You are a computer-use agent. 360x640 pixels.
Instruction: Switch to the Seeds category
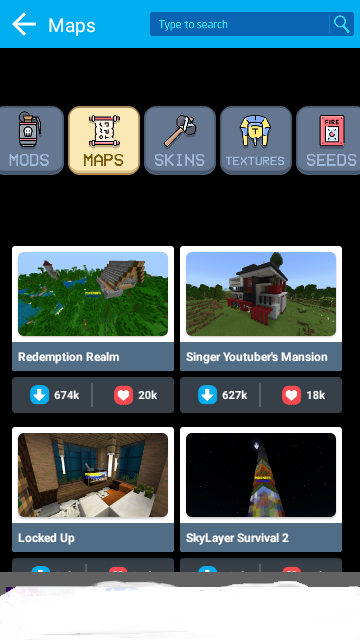click(x=329, y=141)
